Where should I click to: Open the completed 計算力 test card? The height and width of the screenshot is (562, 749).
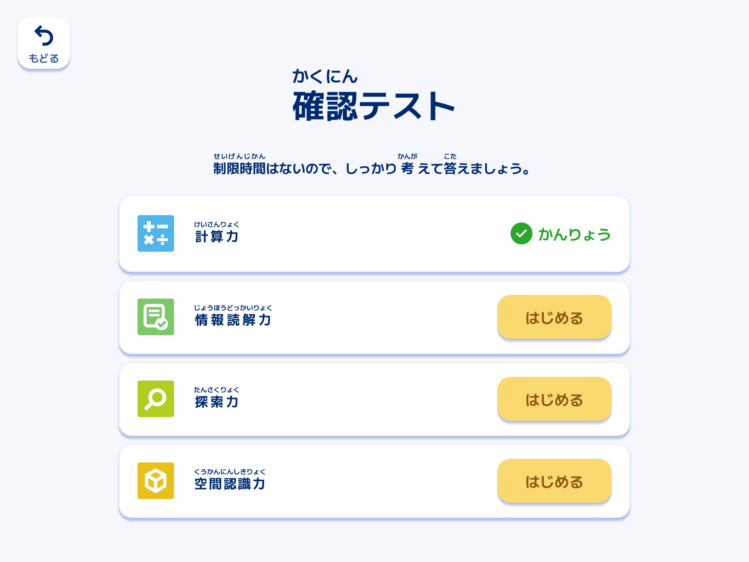click(x=373, y=234)
